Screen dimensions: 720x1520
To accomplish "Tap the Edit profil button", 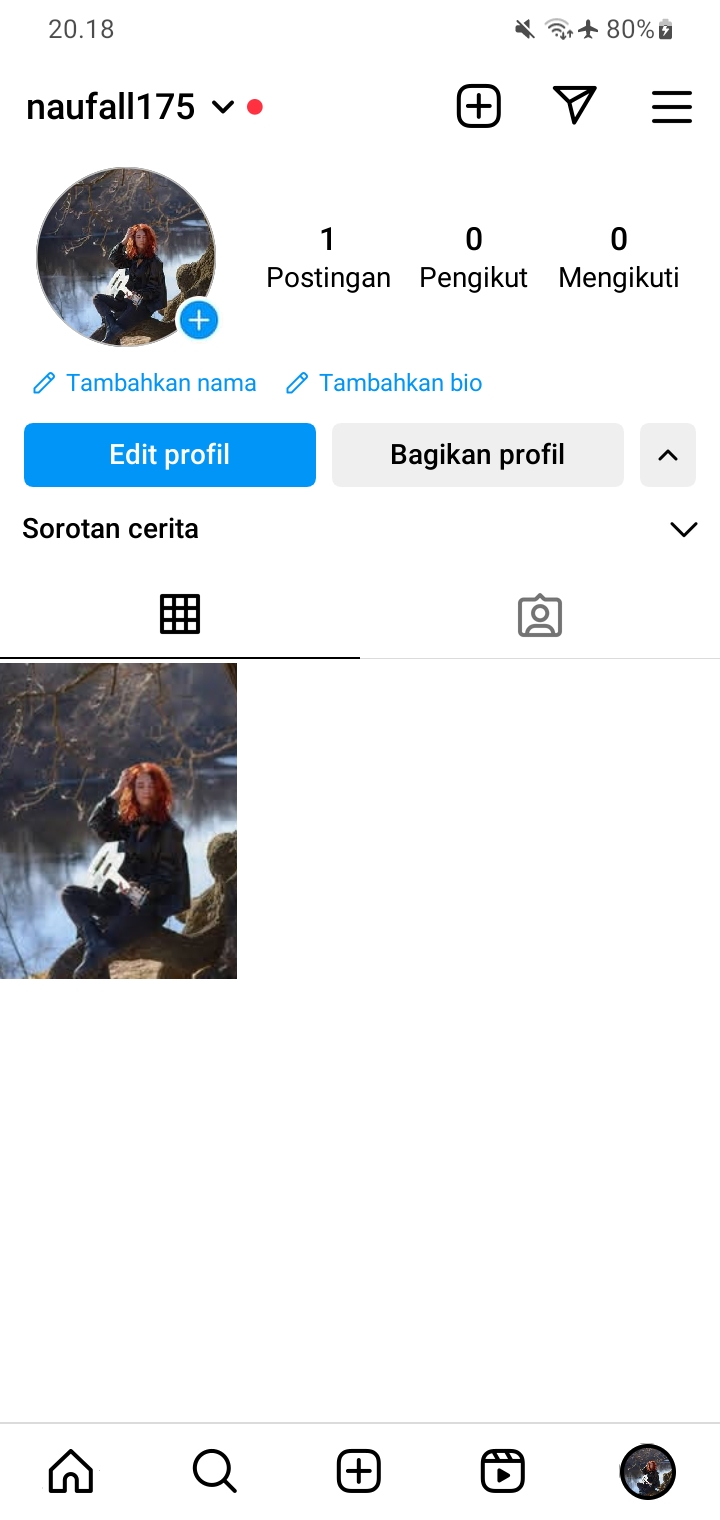I will point(170,455).
